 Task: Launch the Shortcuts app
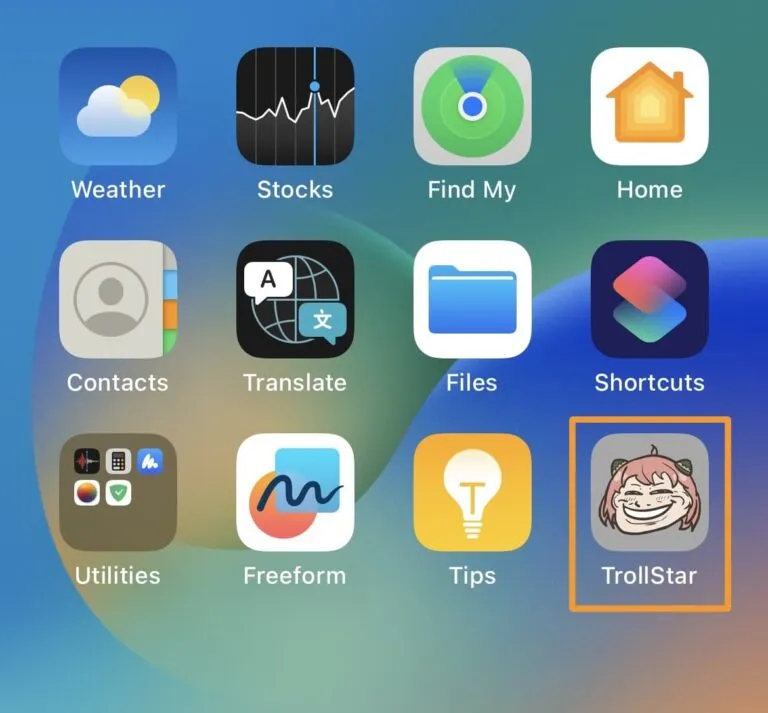tap(649, 299)
